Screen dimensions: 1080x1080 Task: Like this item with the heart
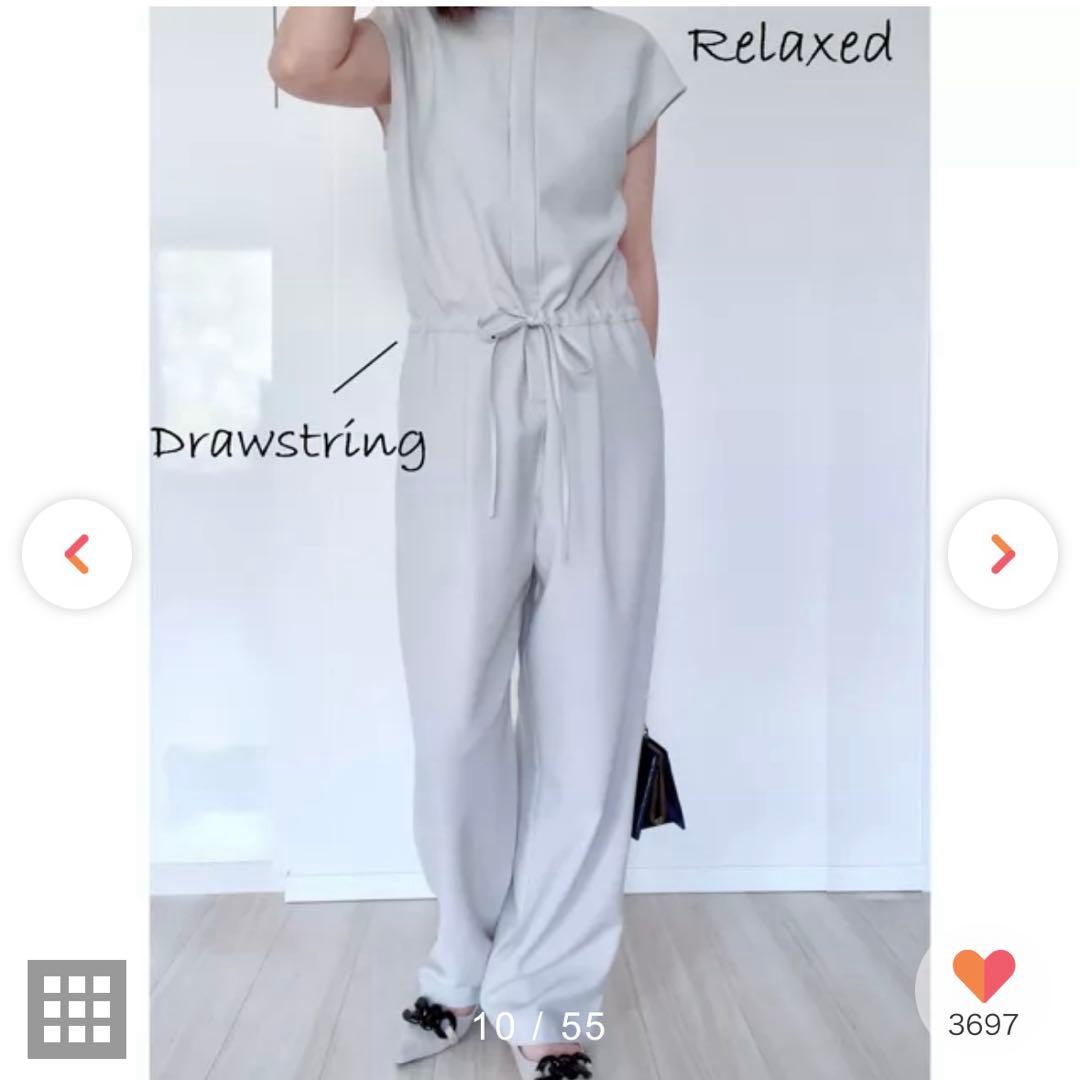(x=983, y=975)
